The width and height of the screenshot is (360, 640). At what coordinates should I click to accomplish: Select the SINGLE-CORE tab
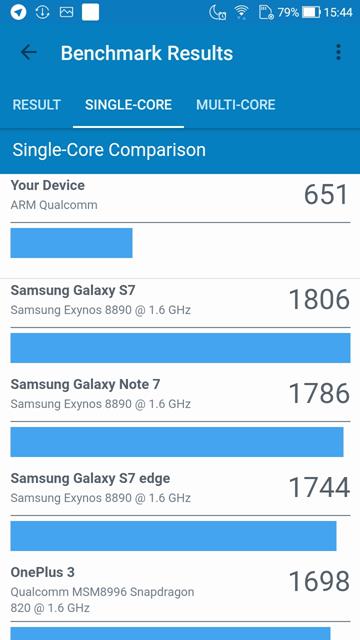coord(128,105)
